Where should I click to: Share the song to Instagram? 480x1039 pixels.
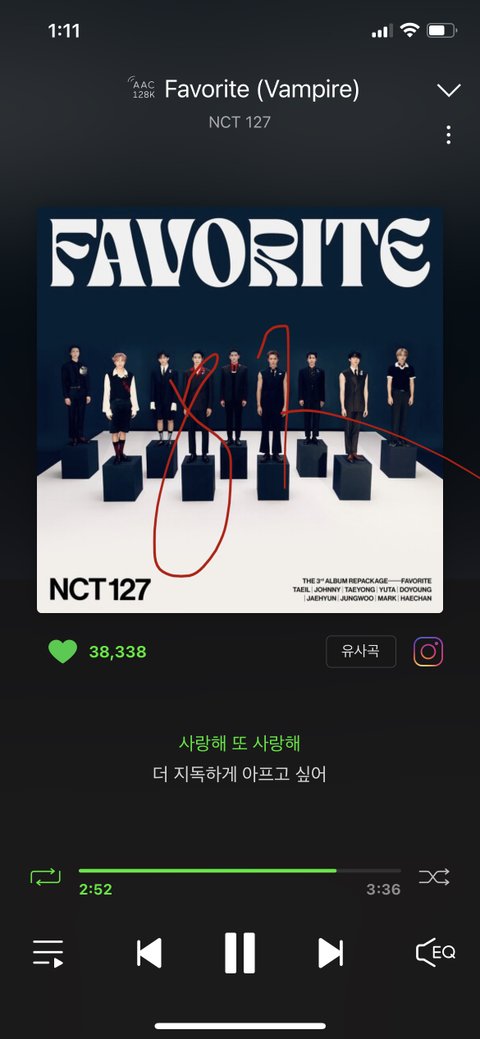tap(428, 651)
